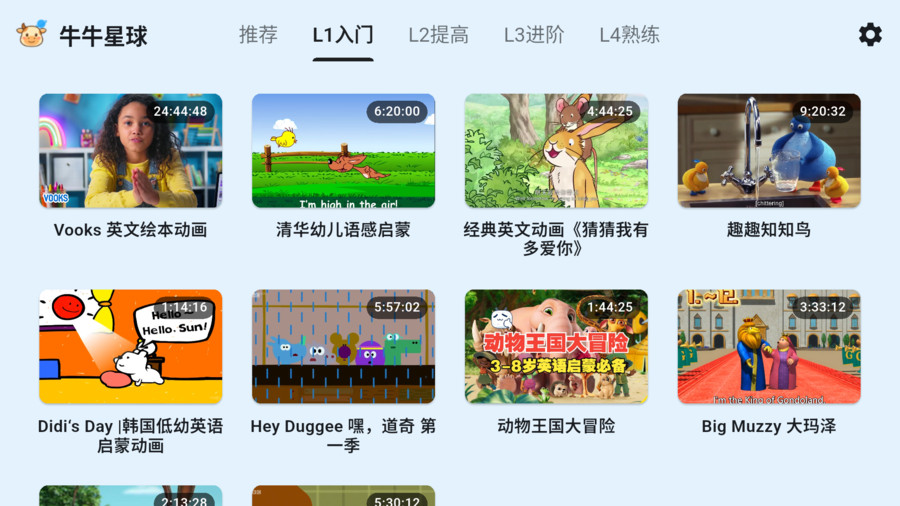Switch to the L2提高 tab
This screenshot has height=506, width=900.
(x=438, y=35)
